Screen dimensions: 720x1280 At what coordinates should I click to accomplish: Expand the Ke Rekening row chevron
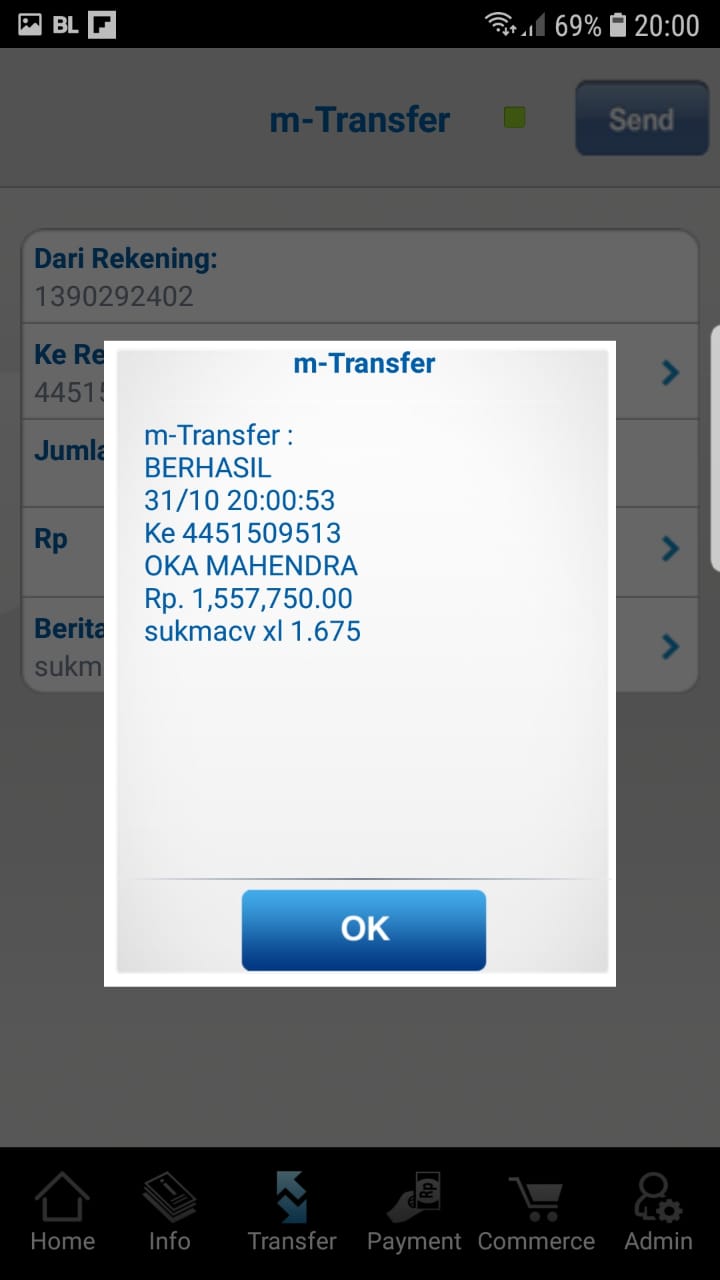click(x=670, y=372)
